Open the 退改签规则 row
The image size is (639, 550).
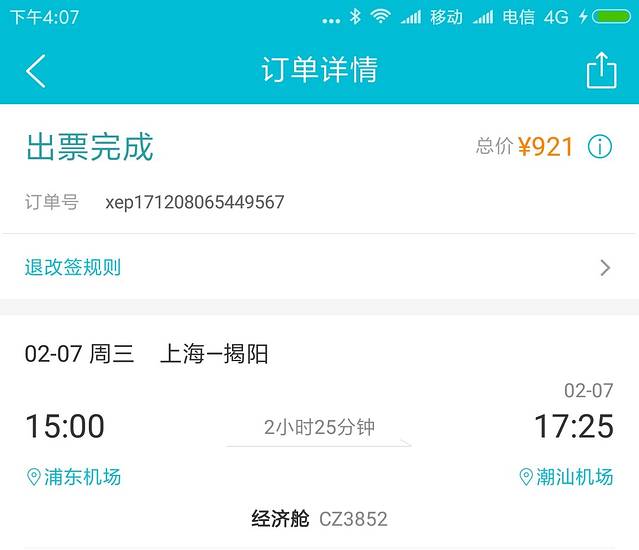point(319,267)
